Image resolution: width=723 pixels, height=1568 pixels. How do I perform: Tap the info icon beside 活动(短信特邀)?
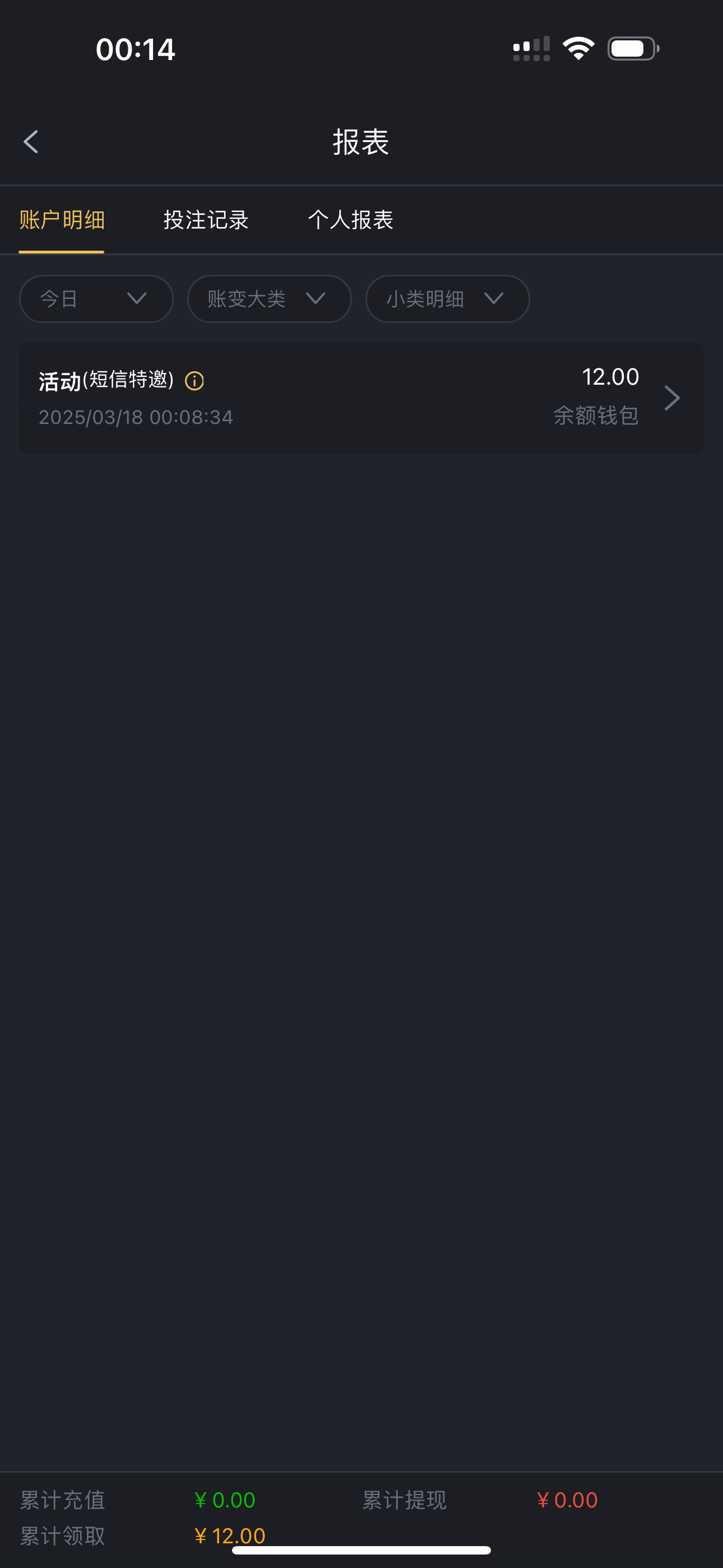[x=194, y=381]
